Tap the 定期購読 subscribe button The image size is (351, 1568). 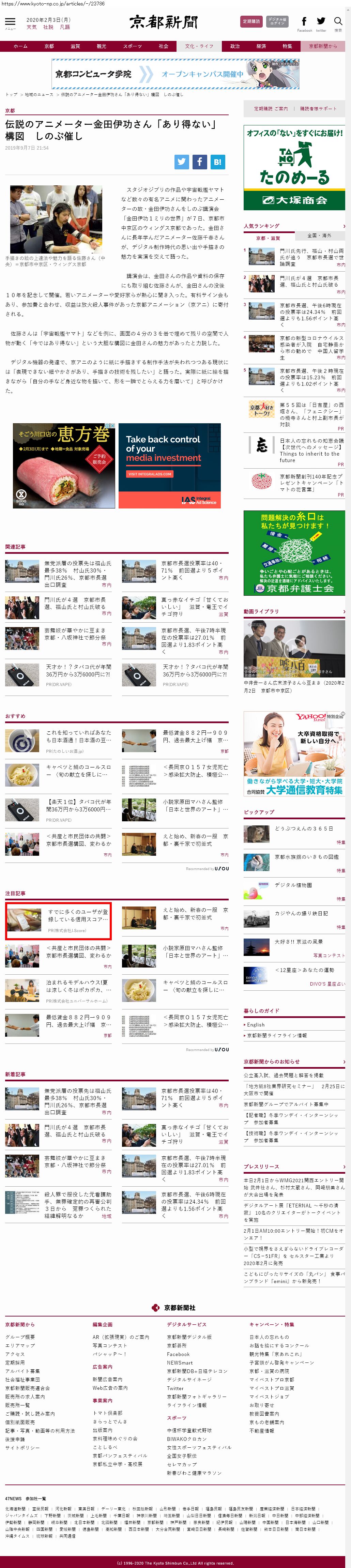pyautogui.click(x=251, y=21)
